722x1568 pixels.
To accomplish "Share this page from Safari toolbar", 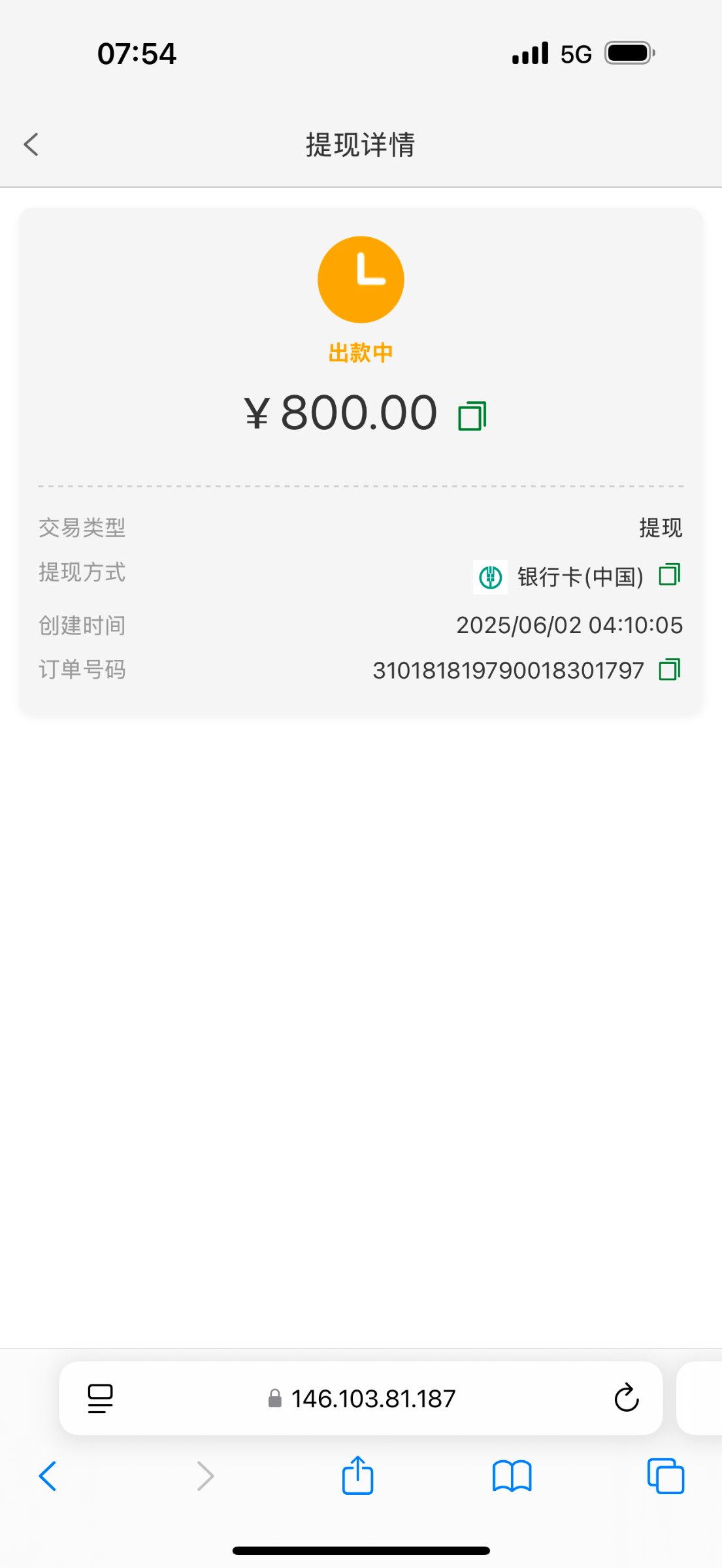I will pos(357,1476).
